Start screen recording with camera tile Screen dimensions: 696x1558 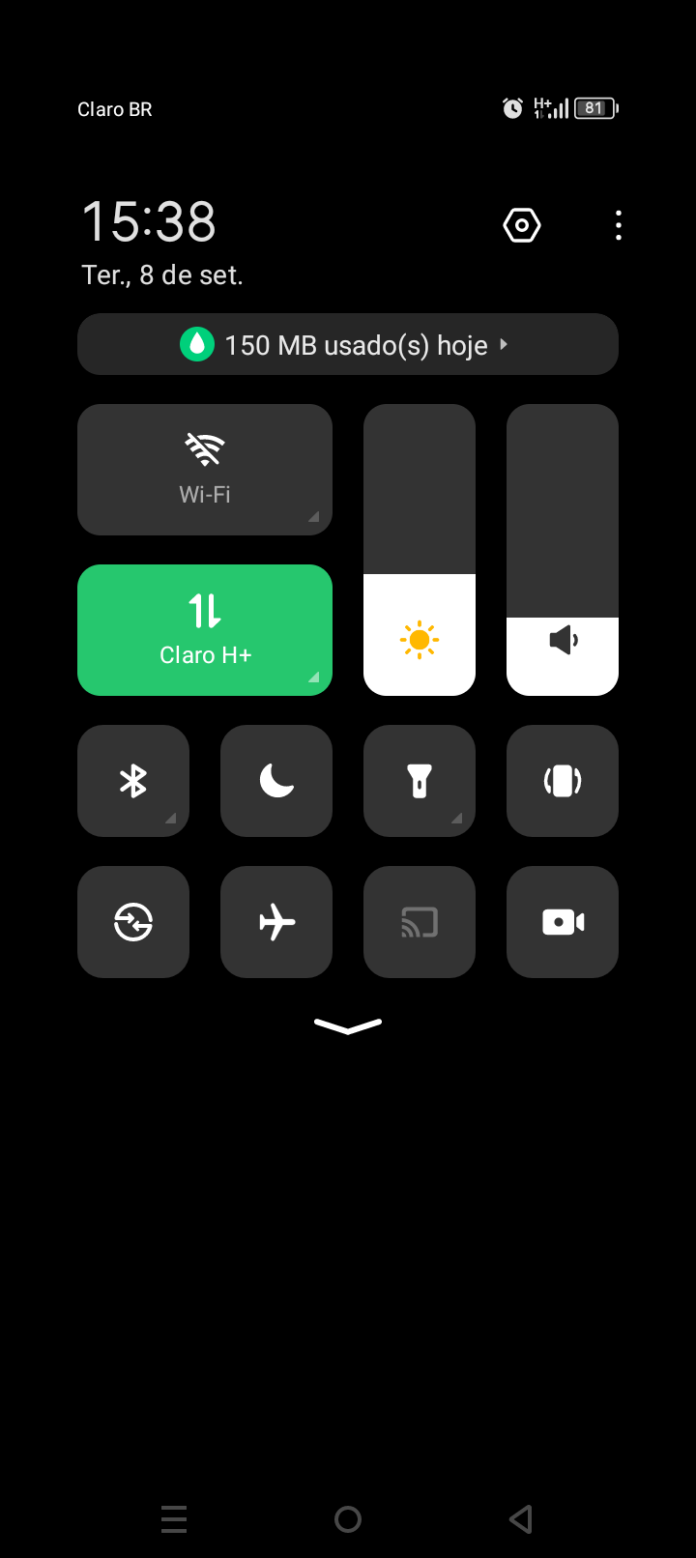click(562, 922)
